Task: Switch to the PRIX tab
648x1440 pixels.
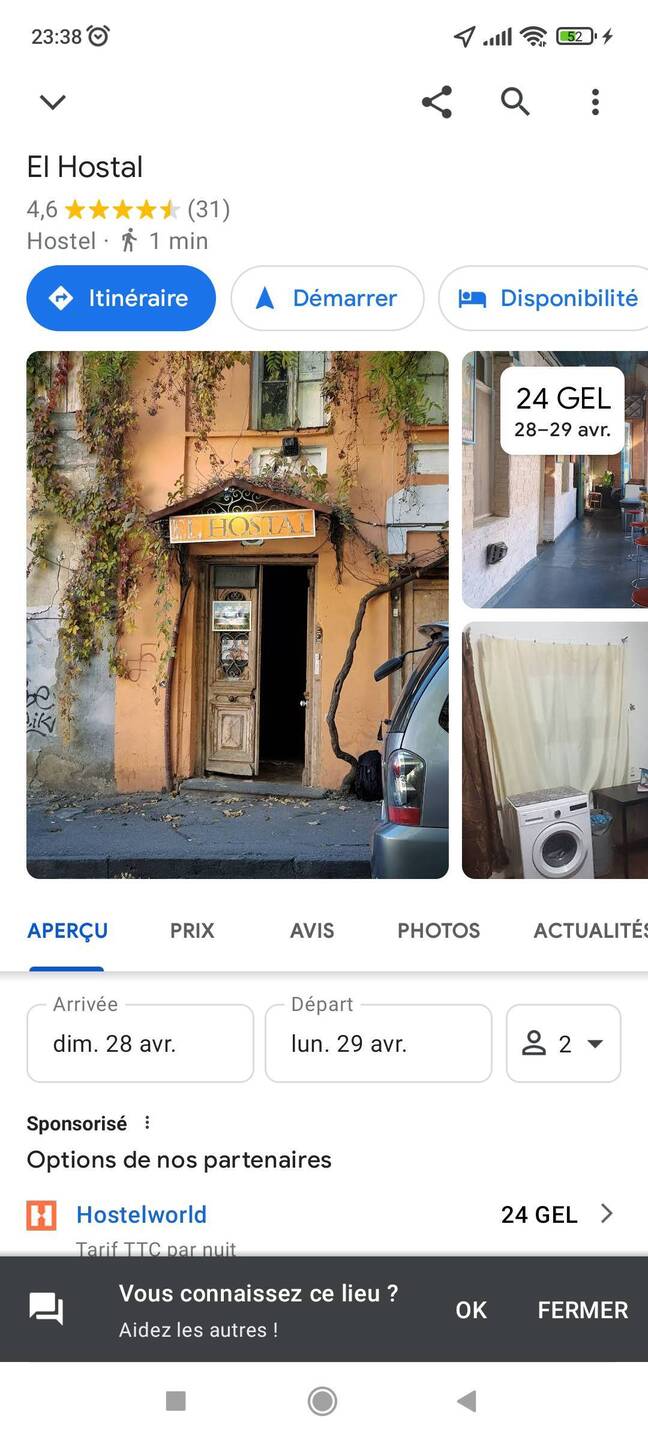Action: (192, 930)
